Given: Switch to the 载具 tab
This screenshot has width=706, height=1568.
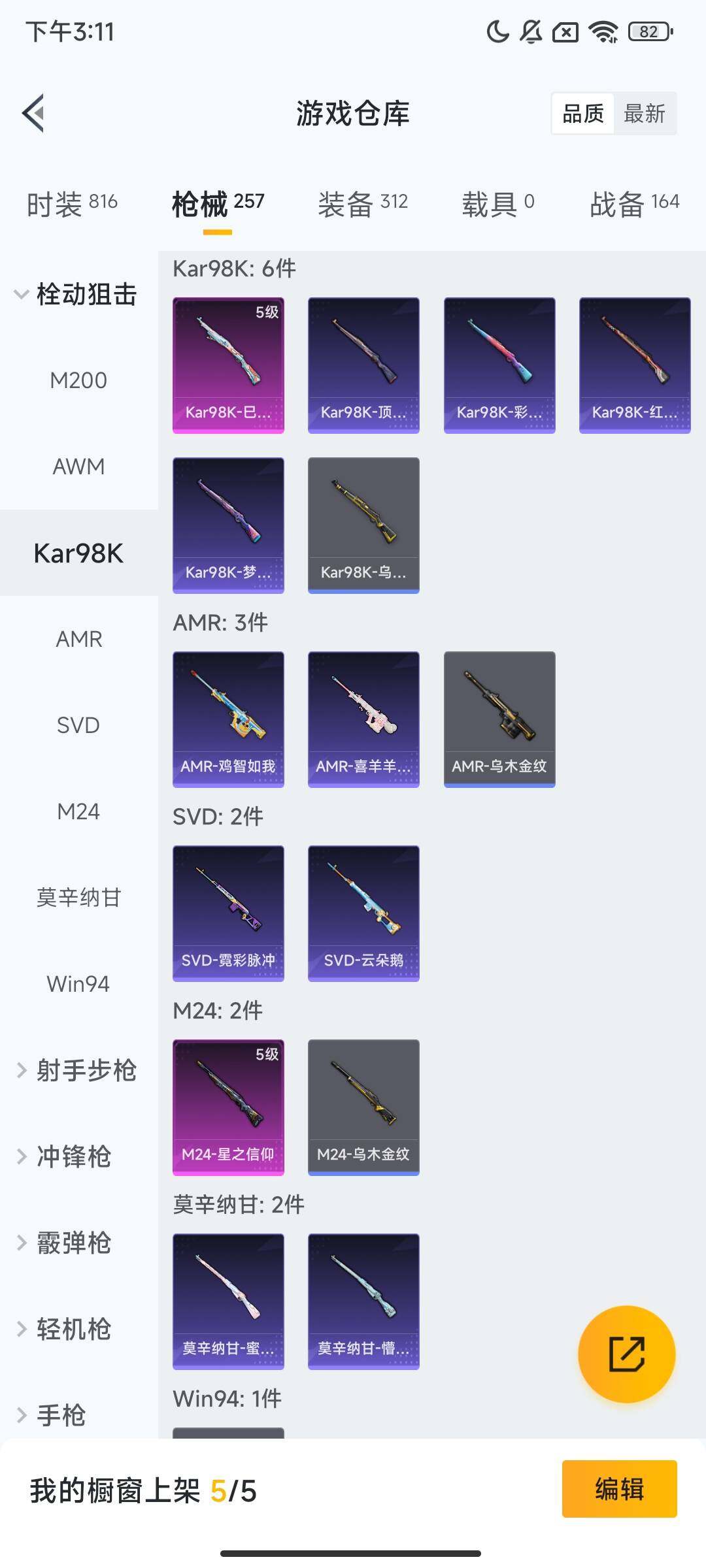Looking at the screenshot, I should (x=498, y=204).
